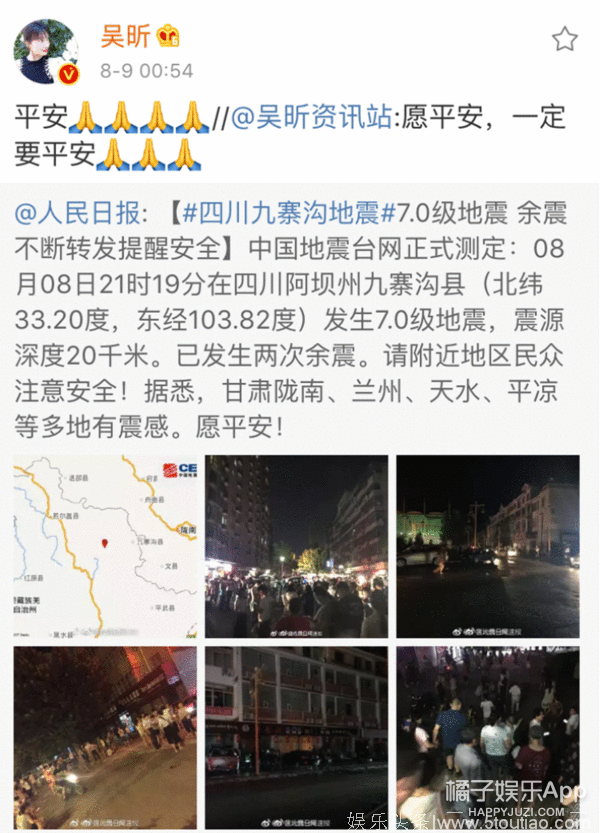Viewport: 600px width, 833px height.
Task: Open the photo of the crowd beside tall buildings
Action: 296,546
